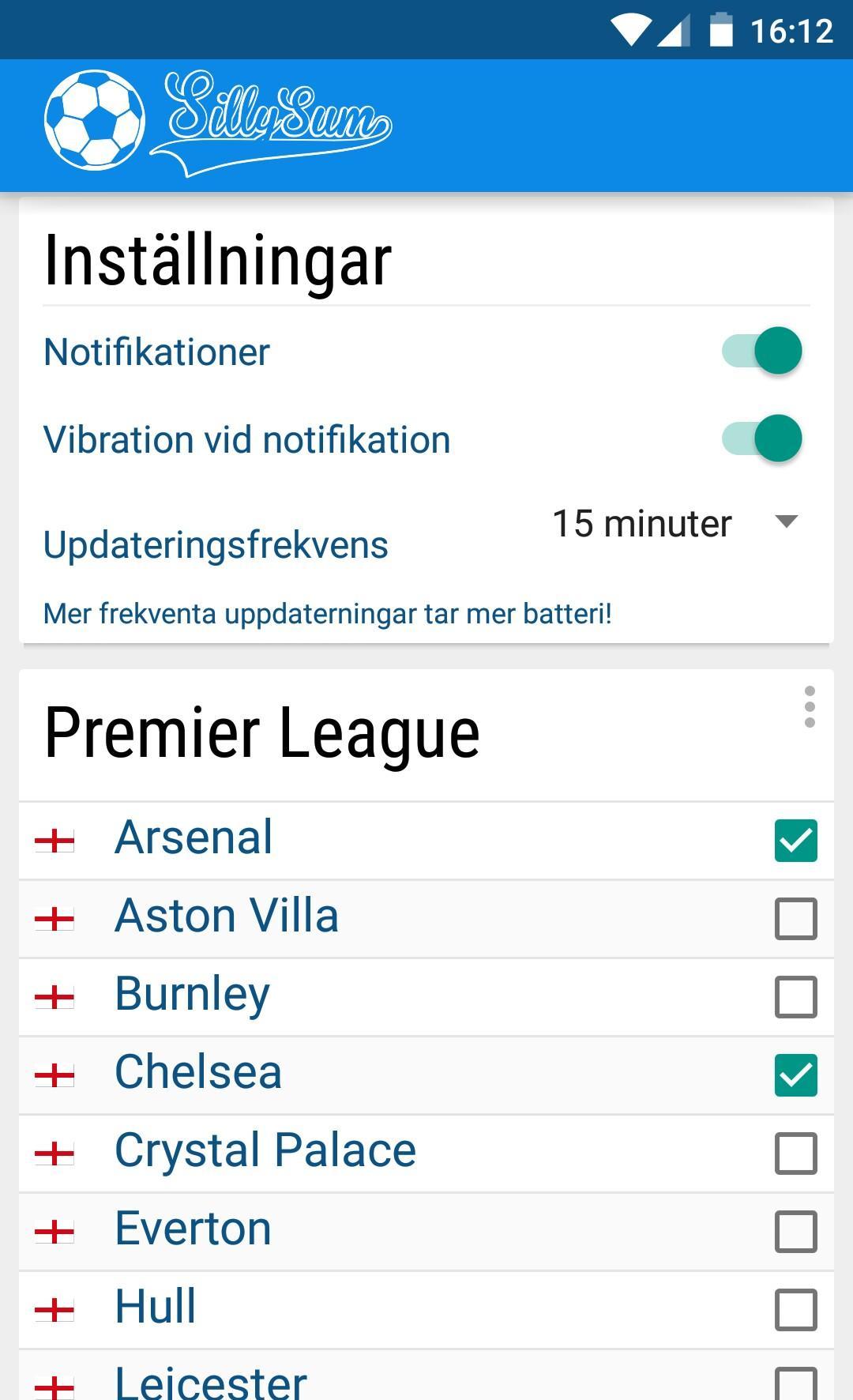The image size is (853, 1400).
Task: Check the Burnley team box
Action: point(795,996)
